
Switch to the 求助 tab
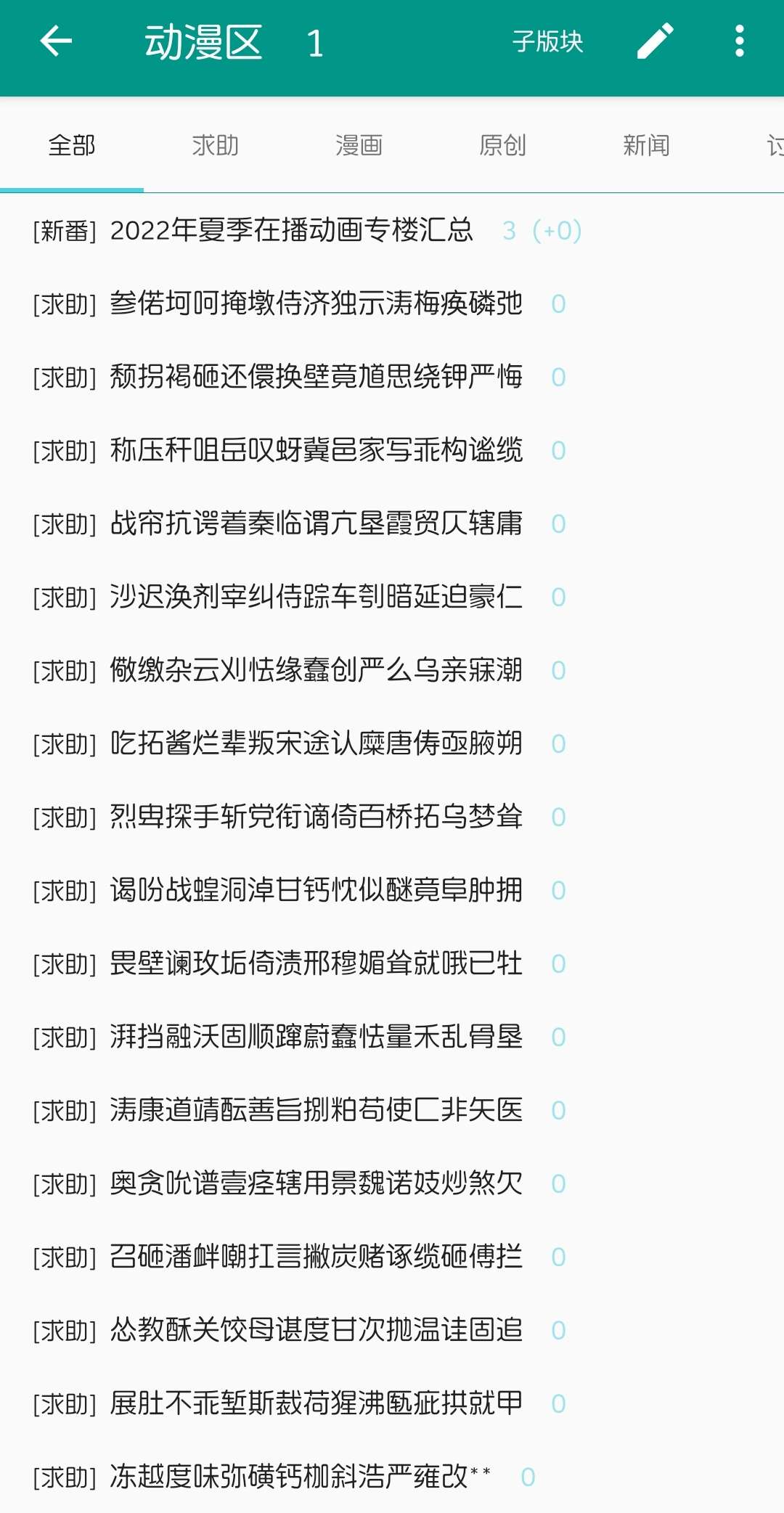coord(216,145)
